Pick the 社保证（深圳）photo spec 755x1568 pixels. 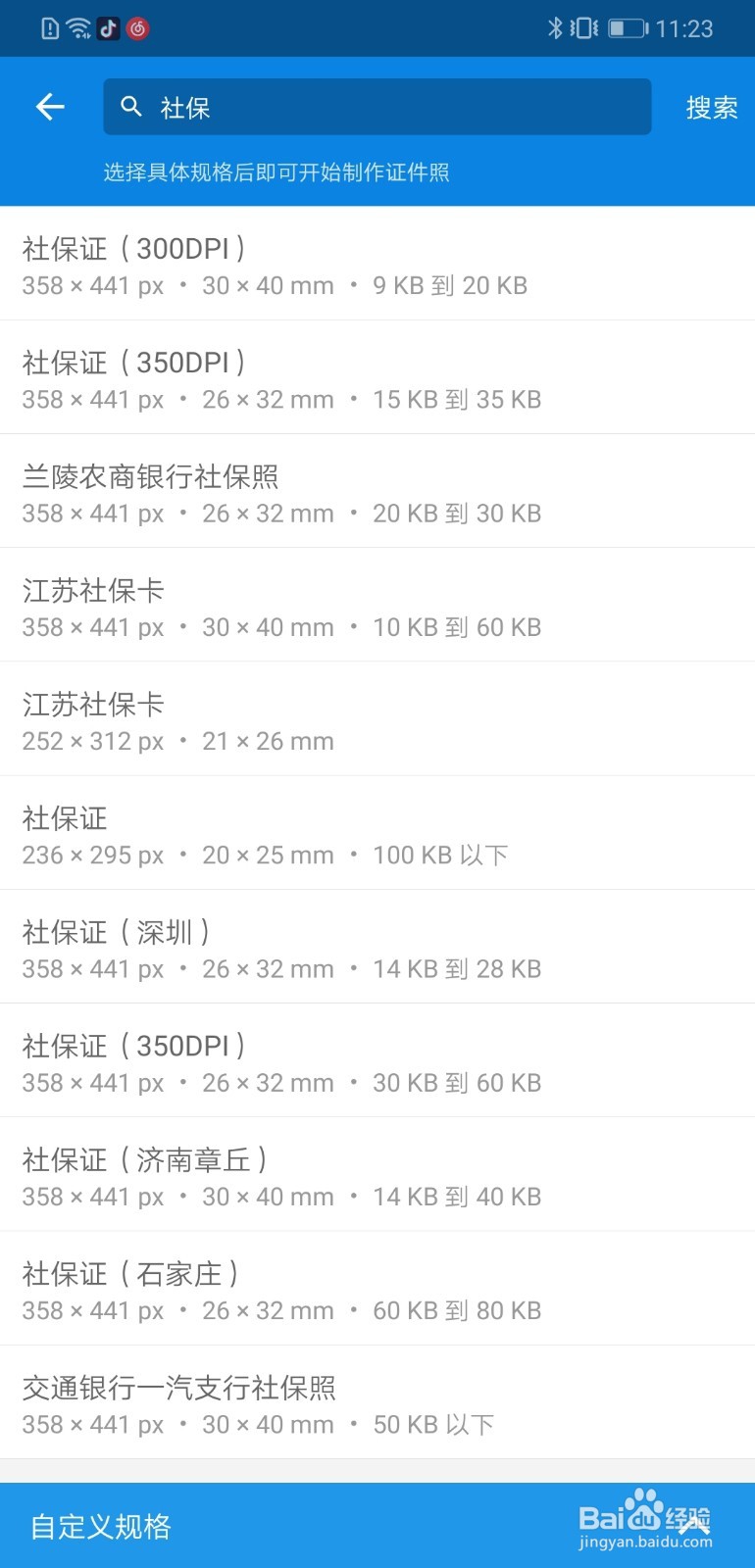tap(377, 948)
